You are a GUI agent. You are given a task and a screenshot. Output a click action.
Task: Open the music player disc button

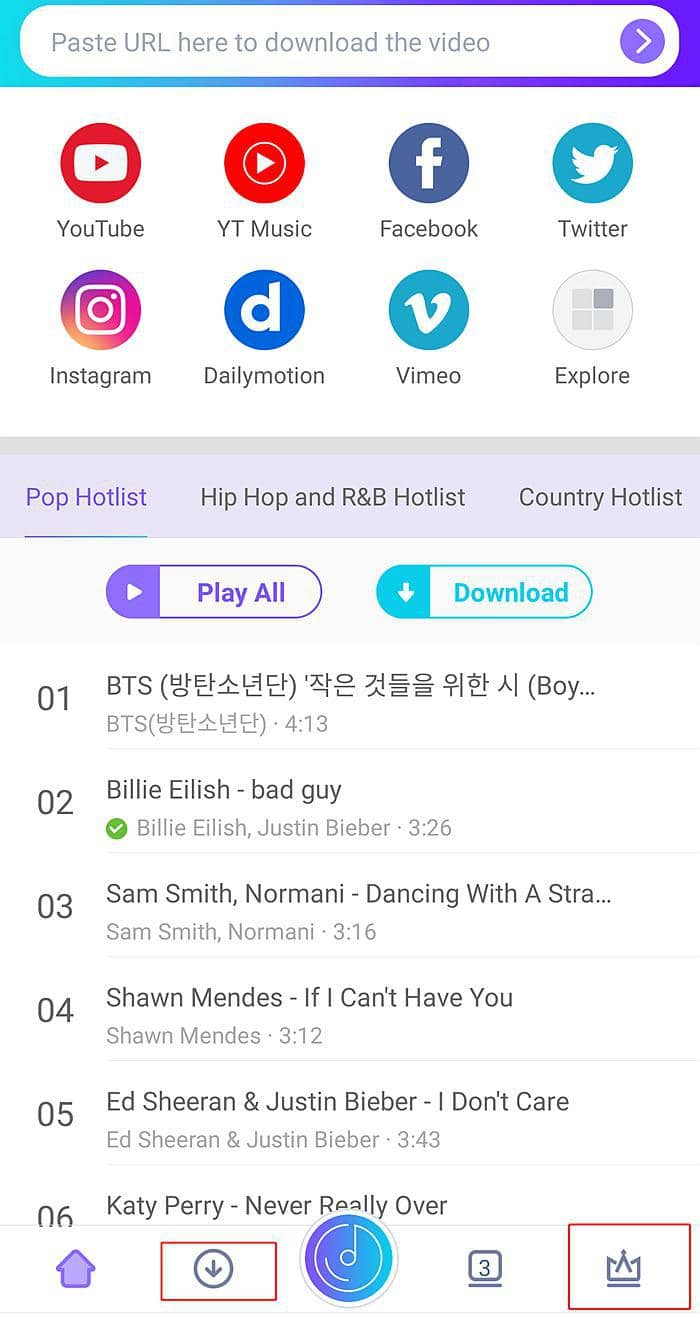point(348,1258)
